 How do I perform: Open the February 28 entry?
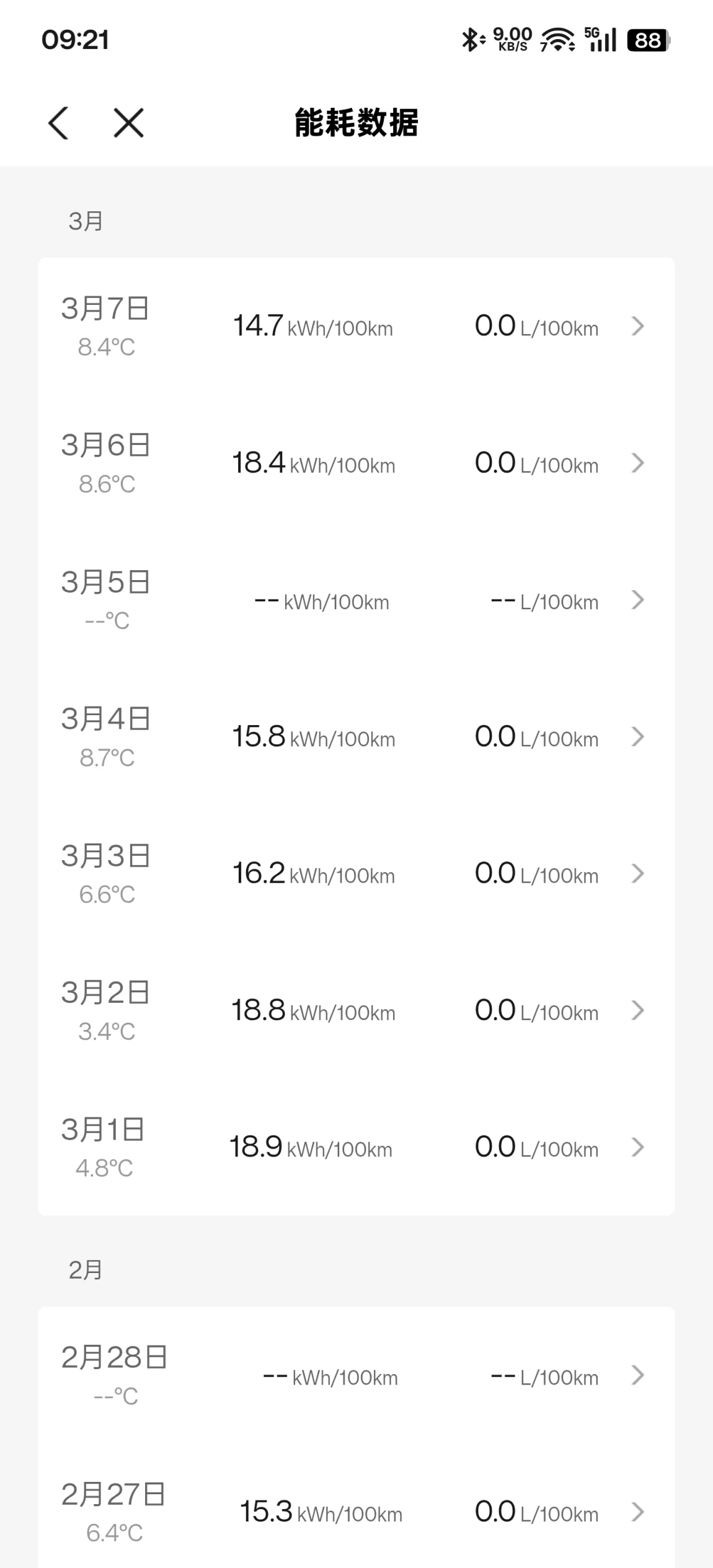pyautogui.click(x=356, y=1376)
